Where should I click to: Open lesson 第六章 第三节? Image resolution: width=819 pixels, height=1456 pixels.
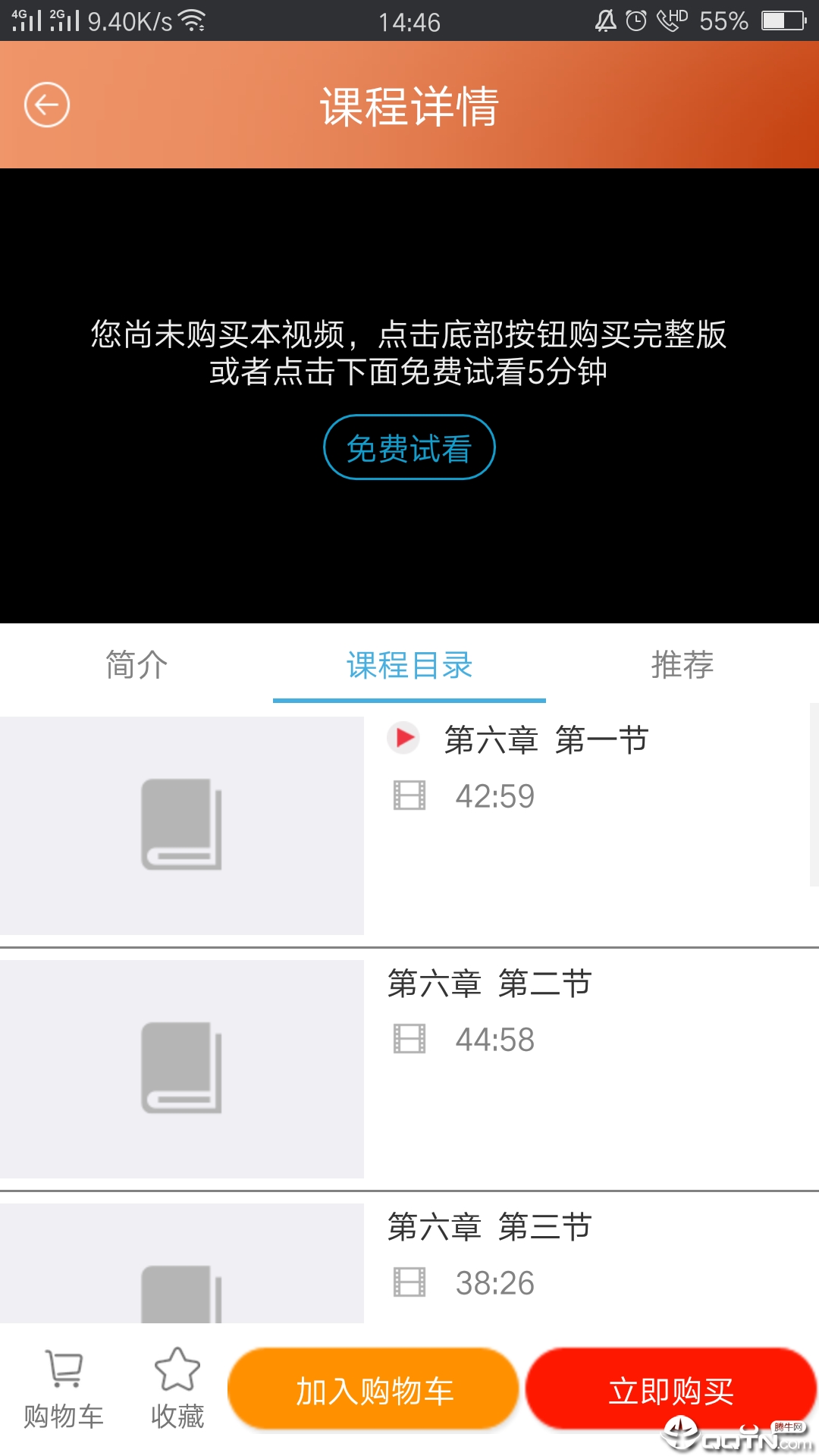490,1227
